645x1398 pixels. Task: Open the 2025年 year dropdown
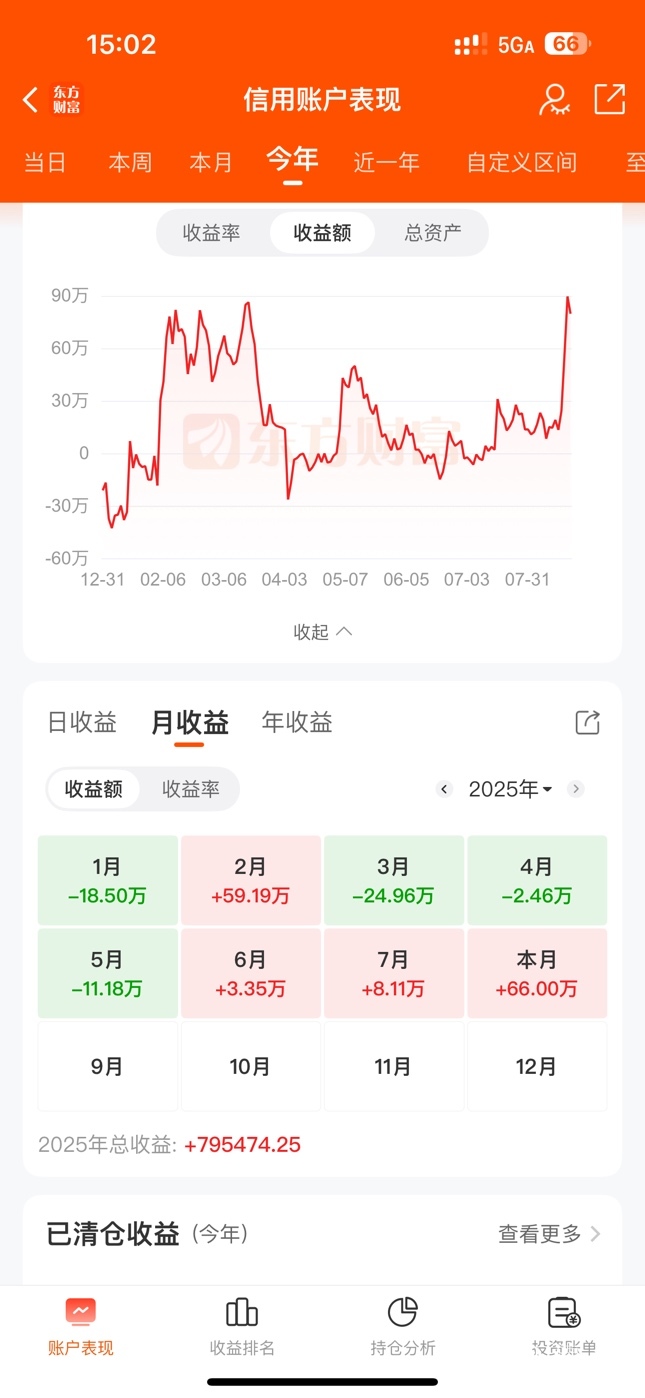[x=510, y=789]
